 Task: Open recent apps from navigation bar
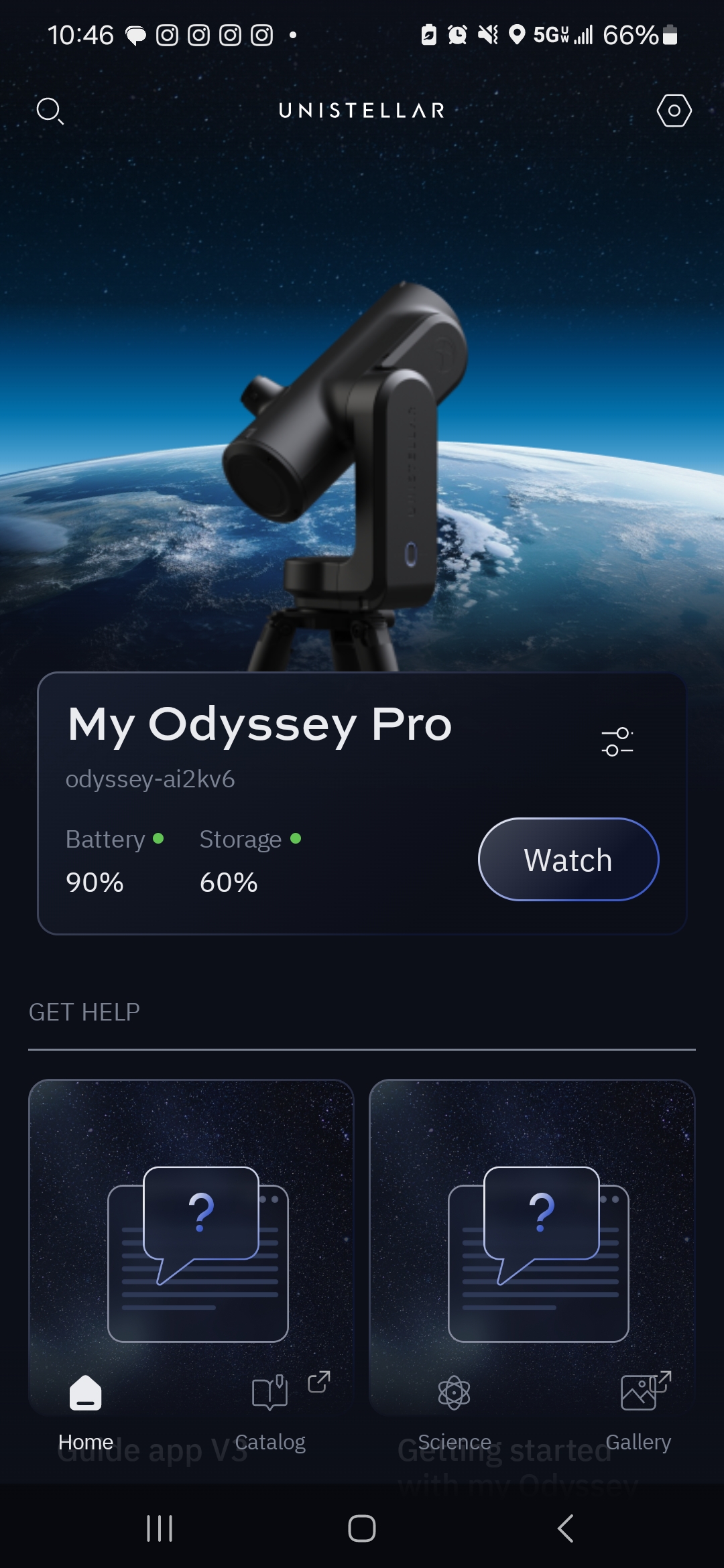[160, 1528]
